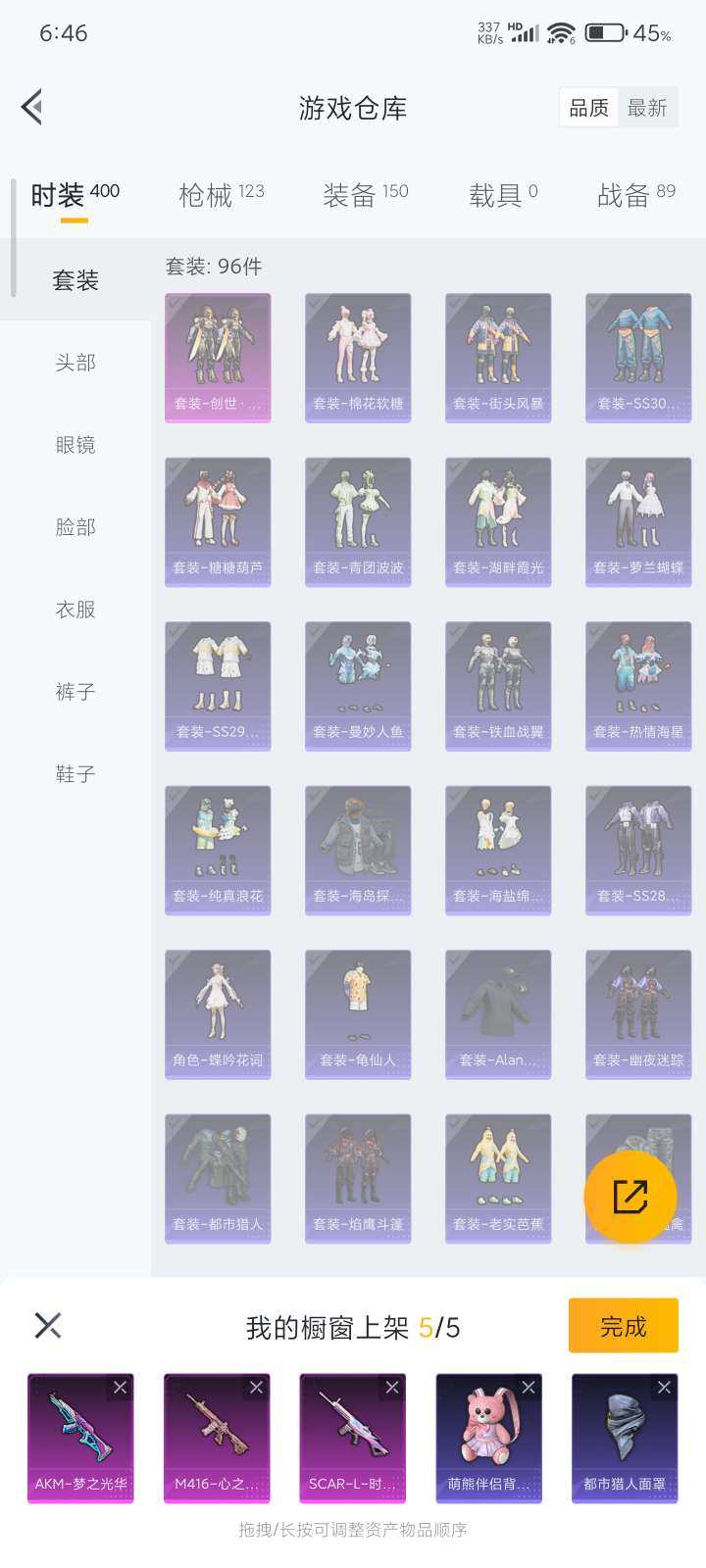Remove AKM-梦之光华 from the showcase
The height and width of the screenshot is (1568, 706).
(x=120, y=1388)
